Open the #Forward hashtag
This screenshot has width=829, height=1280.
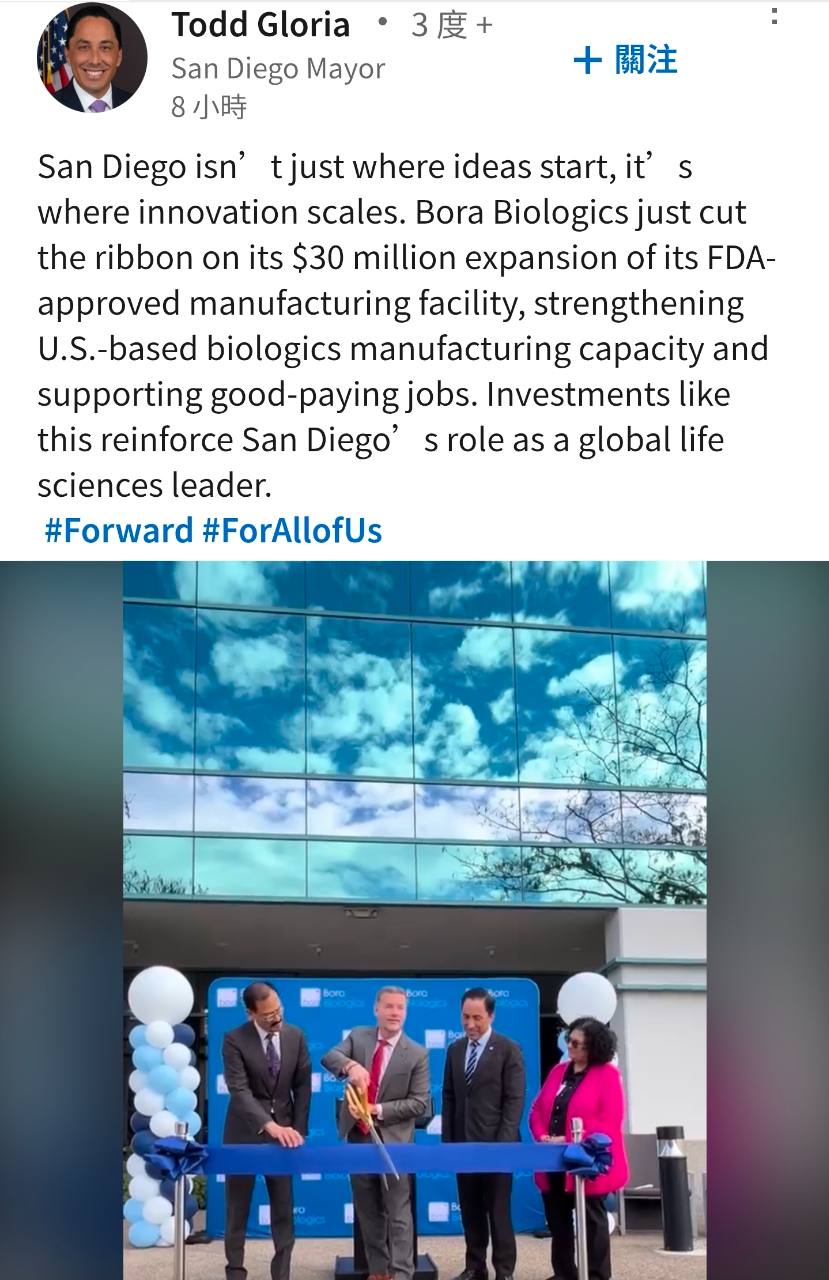pos(118,530)
